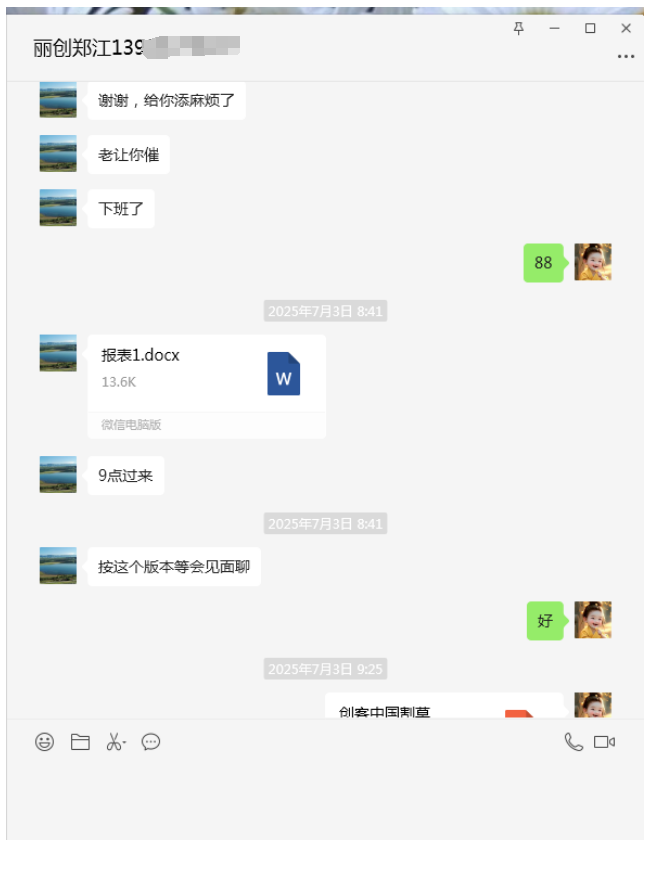
Task: Maximize the chat window
Action: [x=590, y=29]
